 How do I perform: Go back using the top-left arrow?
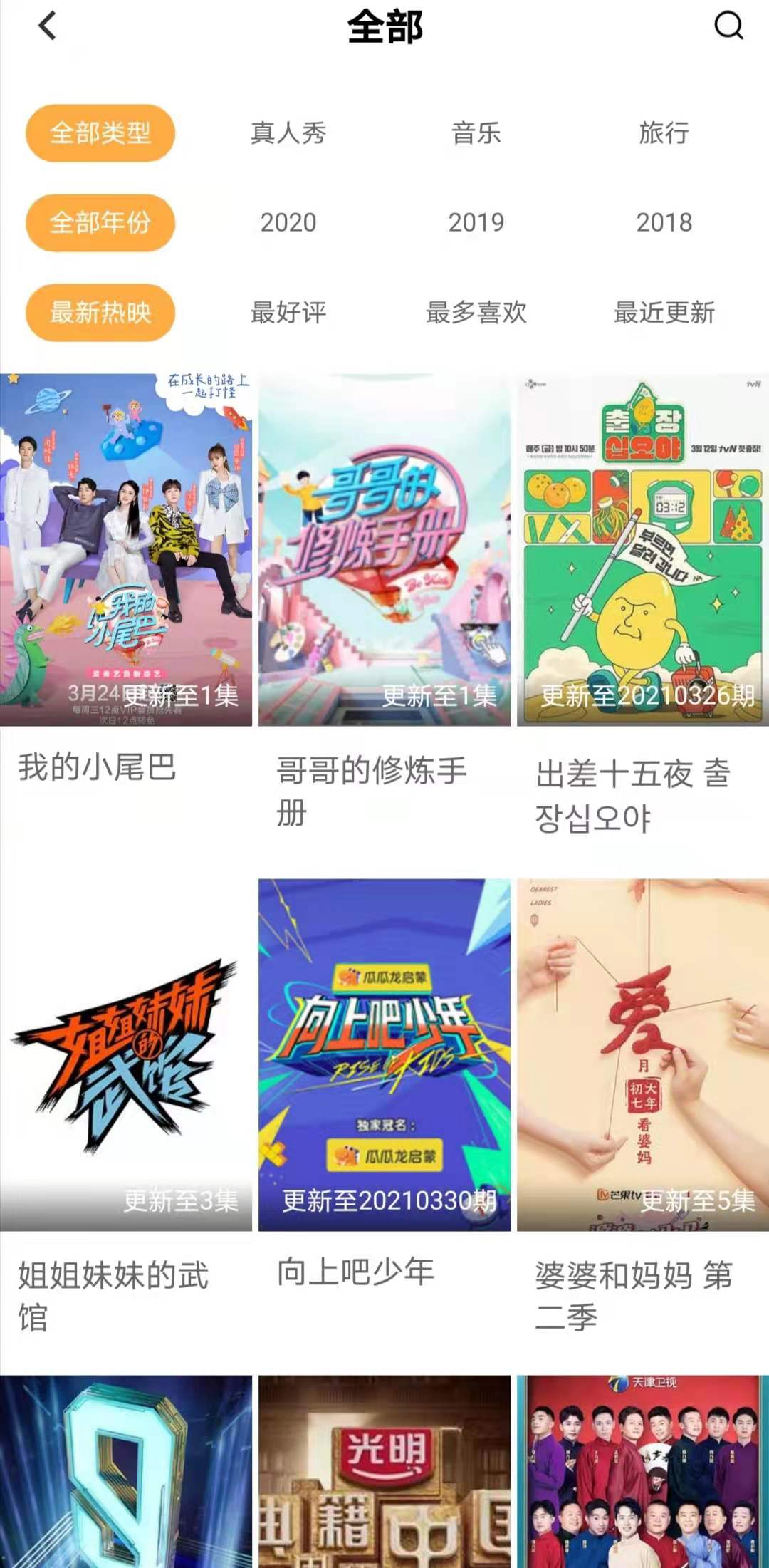pyautogui.click(x=47, y=26)
